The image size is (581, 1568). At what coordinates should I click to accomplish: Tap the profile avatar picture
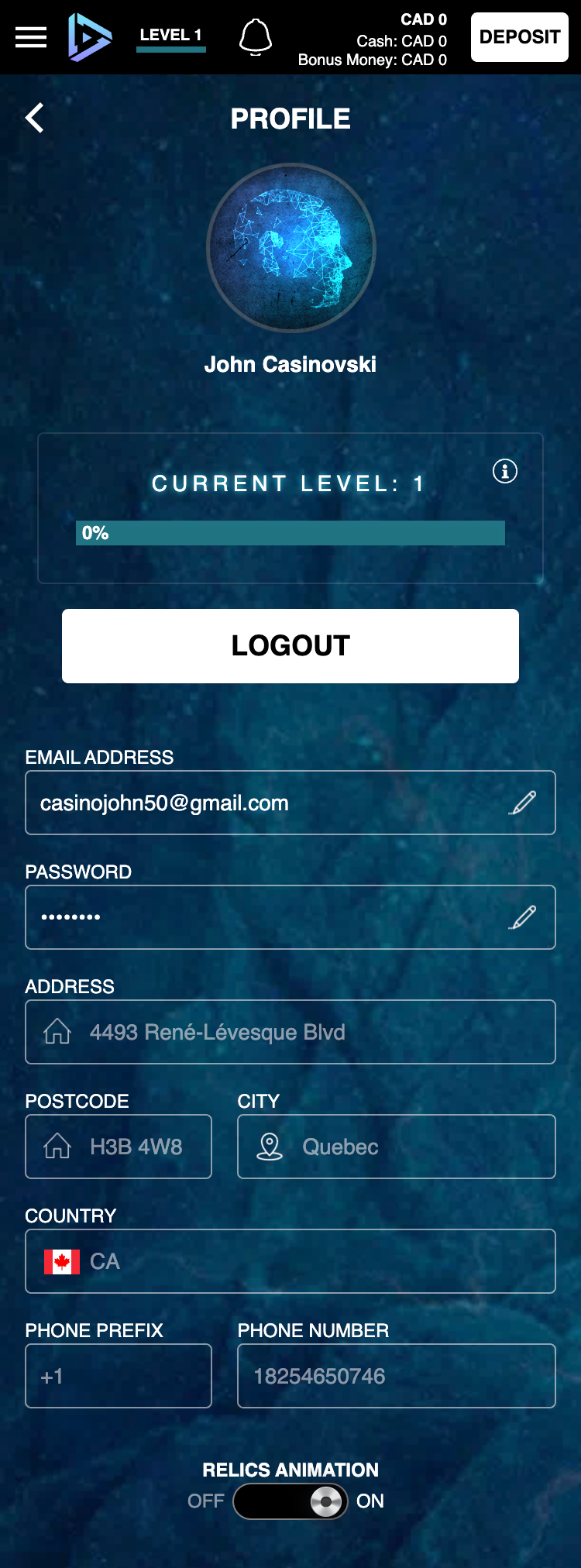pyautogui.click(x=290, y=248)
